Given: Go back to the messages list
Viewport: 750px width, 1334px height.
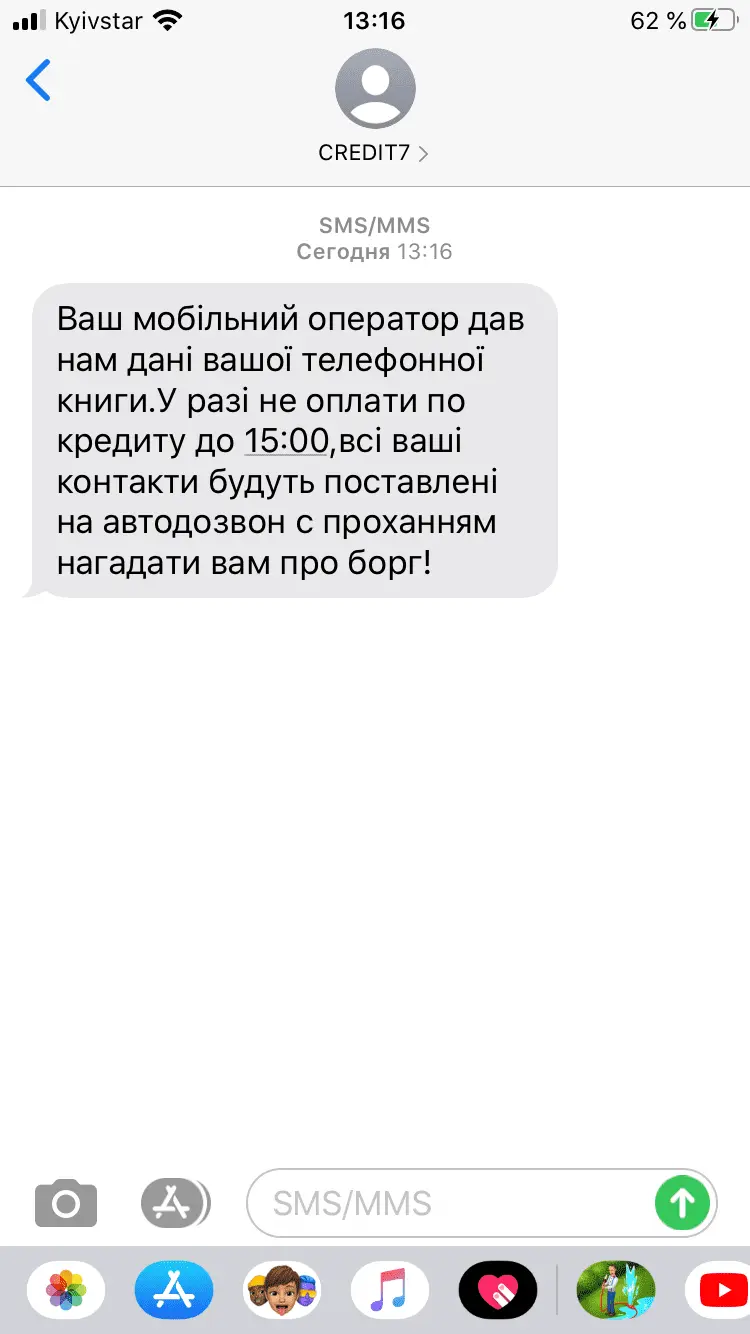Looking at the screenshot, I should tap(38, 80).
